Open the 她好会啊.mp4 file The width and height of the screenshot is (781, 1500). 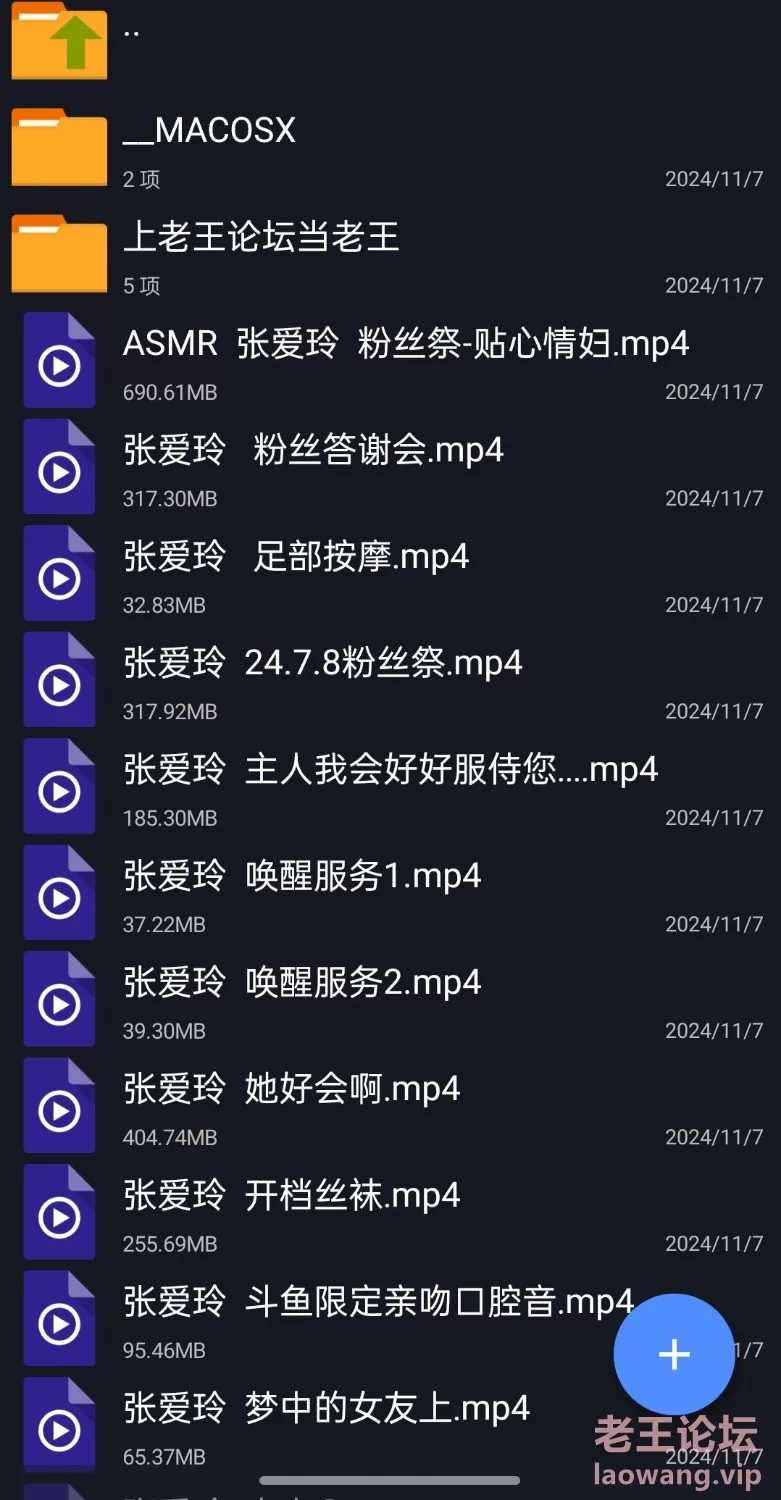pyautogui.click(x=390, y=1108)
